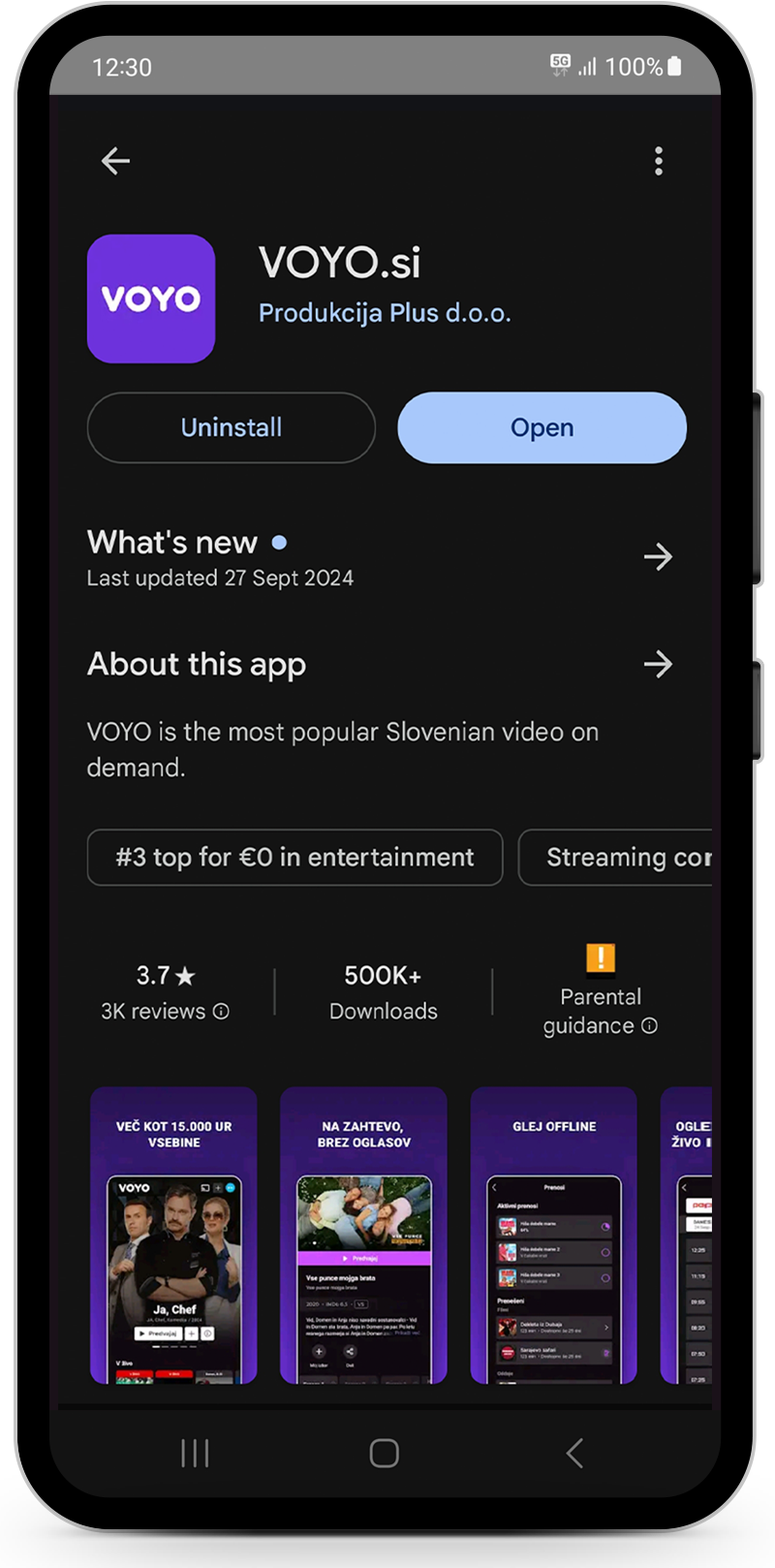Uninstall the VOYO.si app
The height and width of the screenshot is (1568, 775).
[x=231, y=427]
